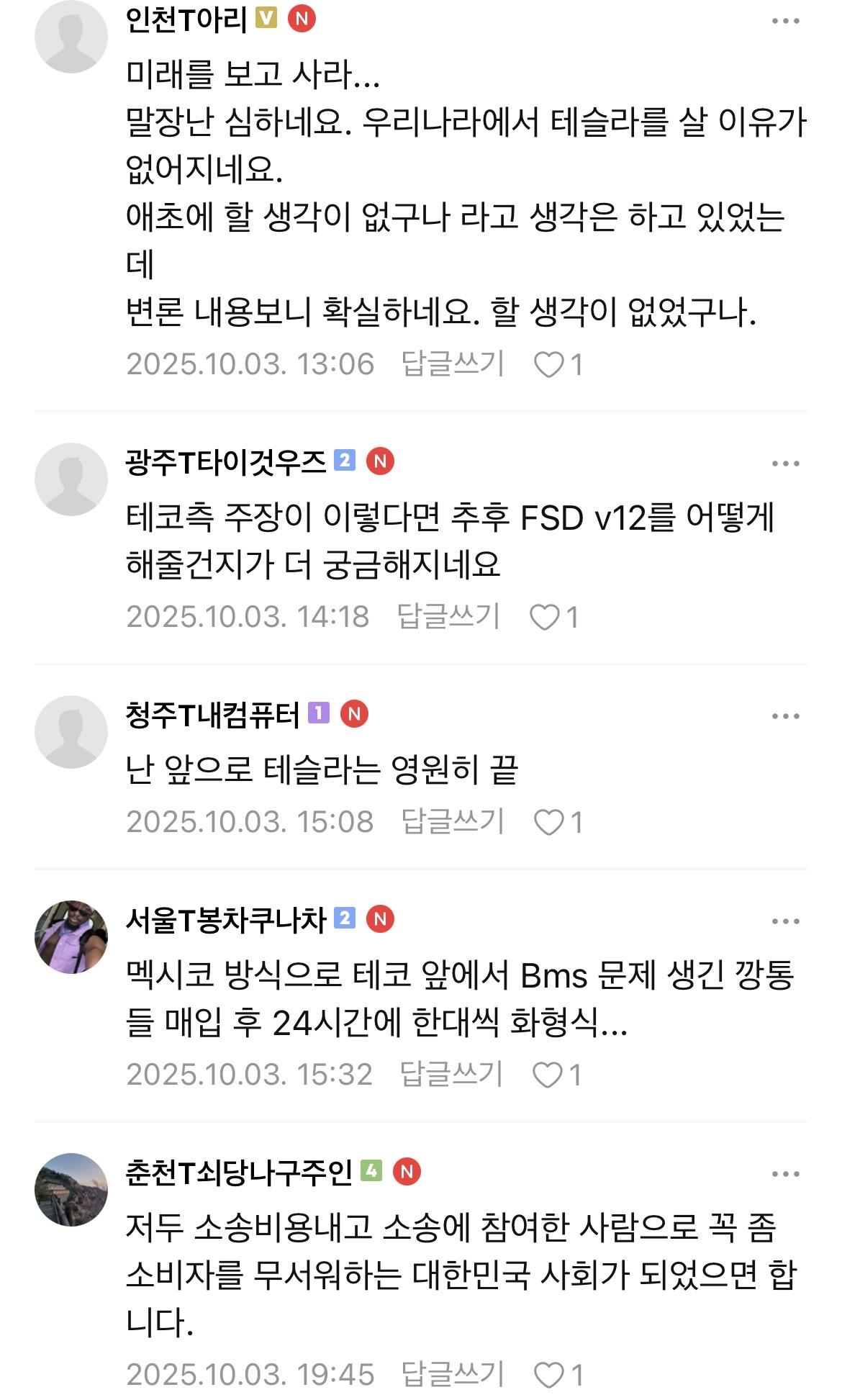Viewport: 842px width, 1400px height.
Task: Like 인천T아리's comment
Action: point(549,365)
